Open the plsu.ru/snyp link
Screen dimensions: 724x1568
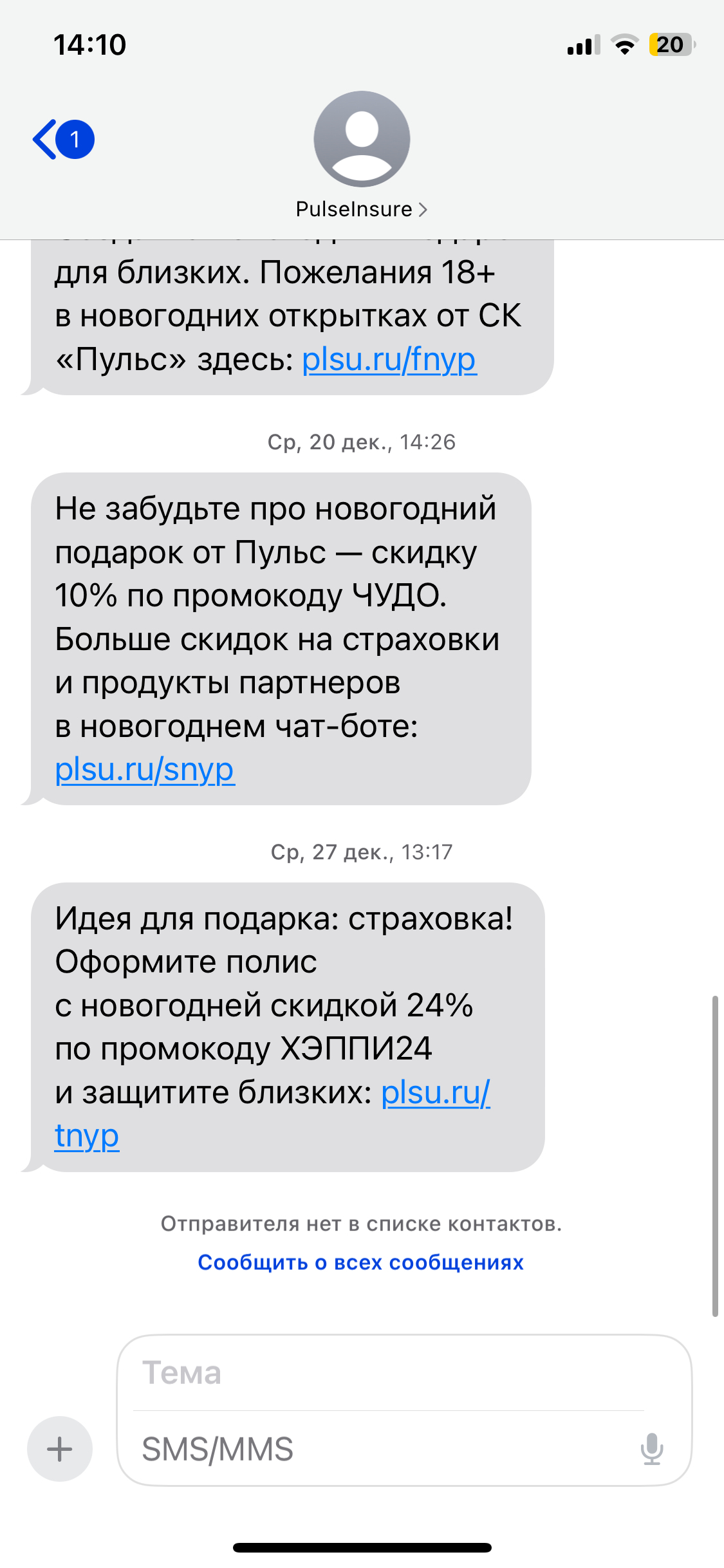click(x=145, y=769)
